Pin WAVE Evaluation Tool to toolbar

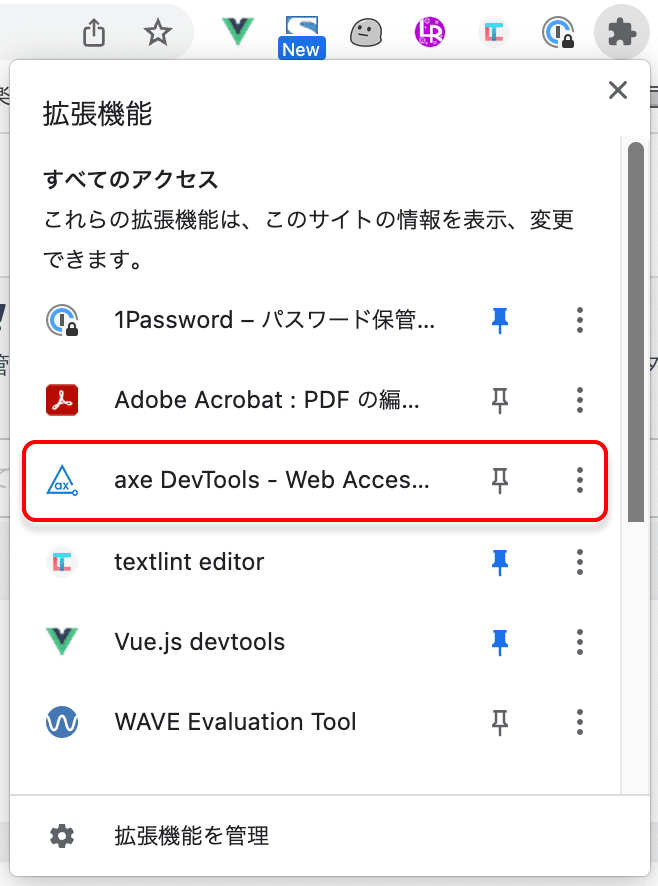(500, 722)
